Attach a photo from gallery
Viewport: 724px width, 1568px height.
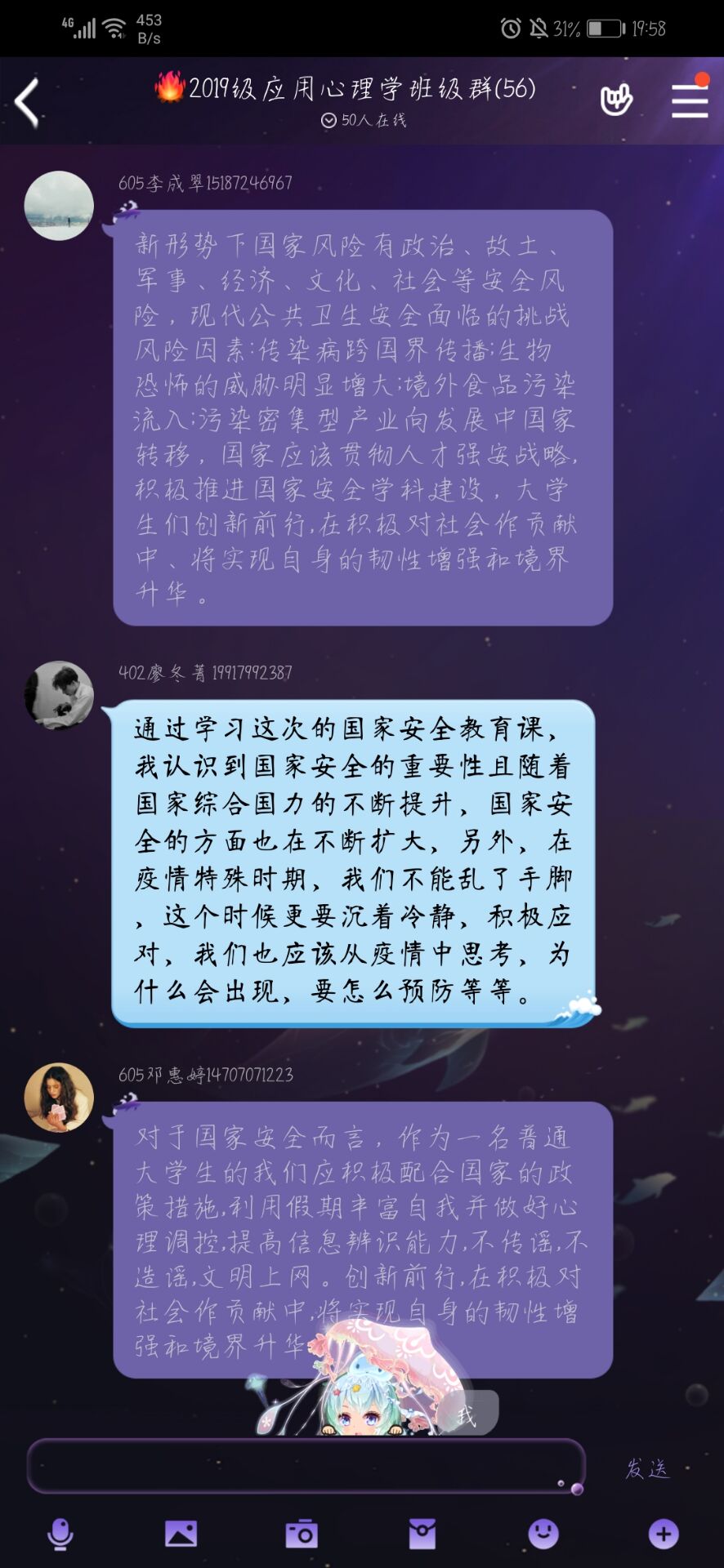(181, 1534)
